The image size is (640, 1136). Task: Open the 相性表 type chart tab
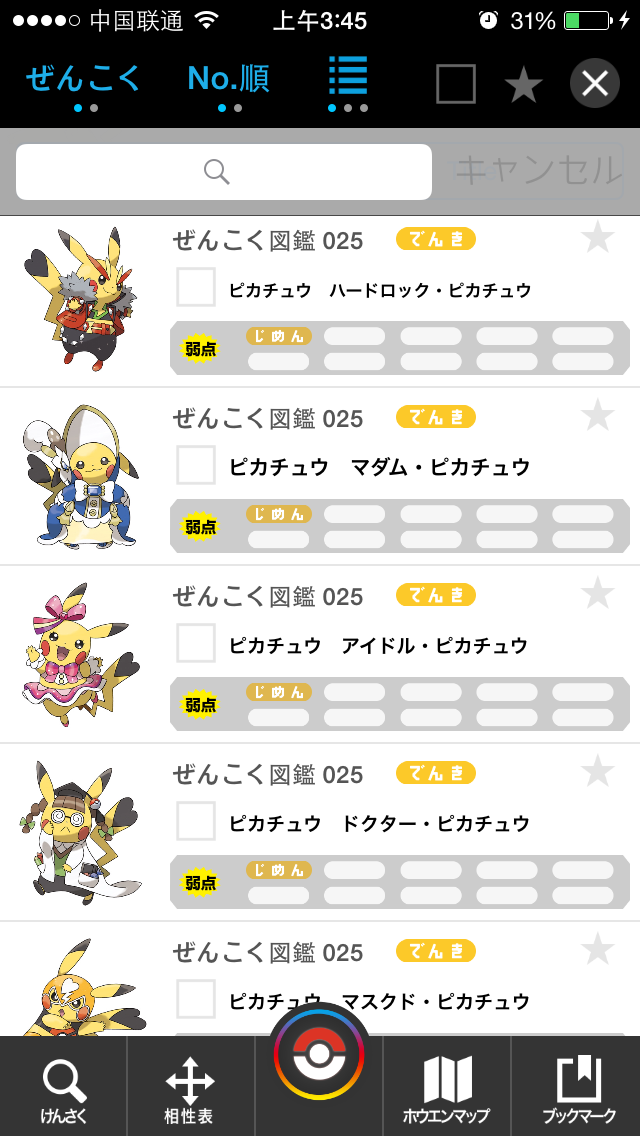coord(190,1090)
